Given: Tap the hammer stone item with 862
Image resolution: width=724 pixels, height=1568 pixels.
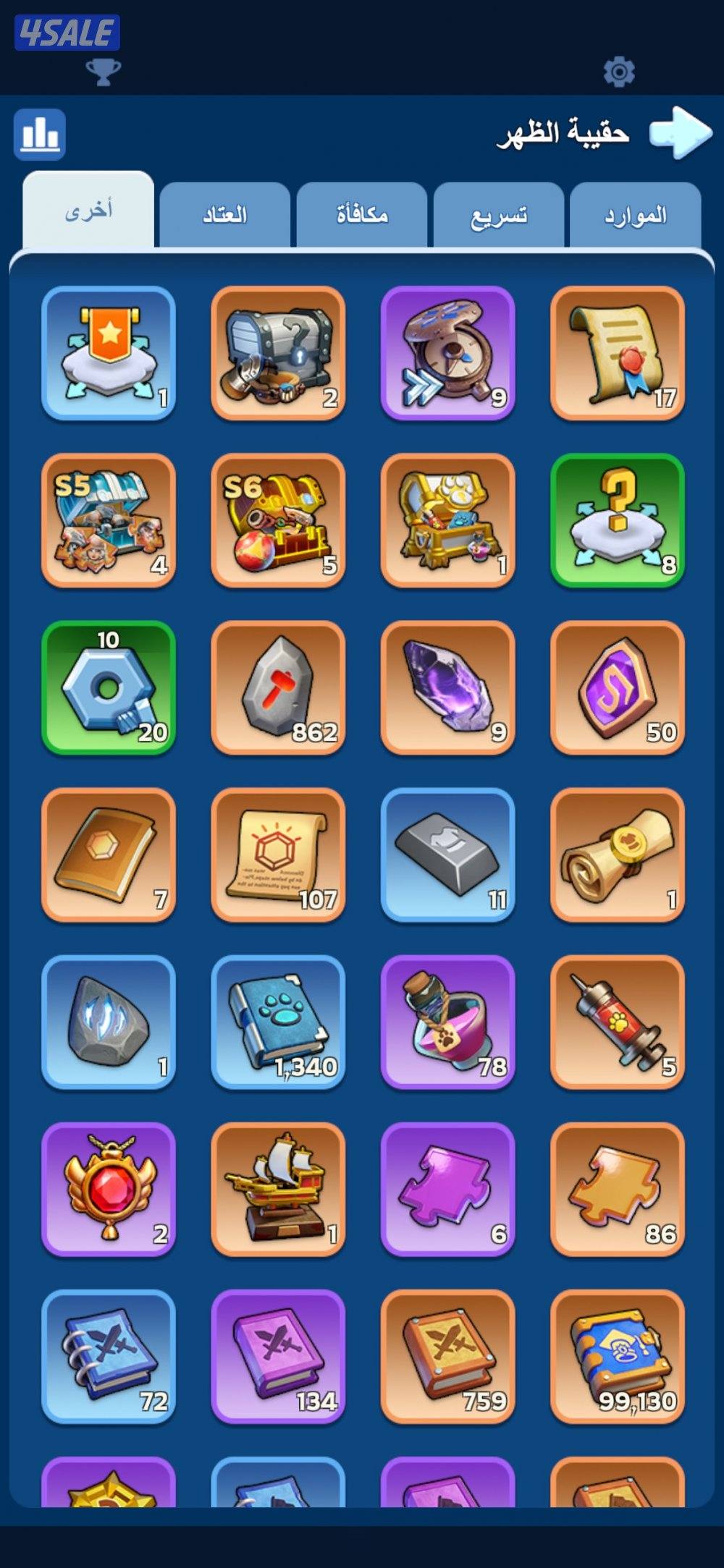Looking at the screenshot, I should tap(278, 687).
